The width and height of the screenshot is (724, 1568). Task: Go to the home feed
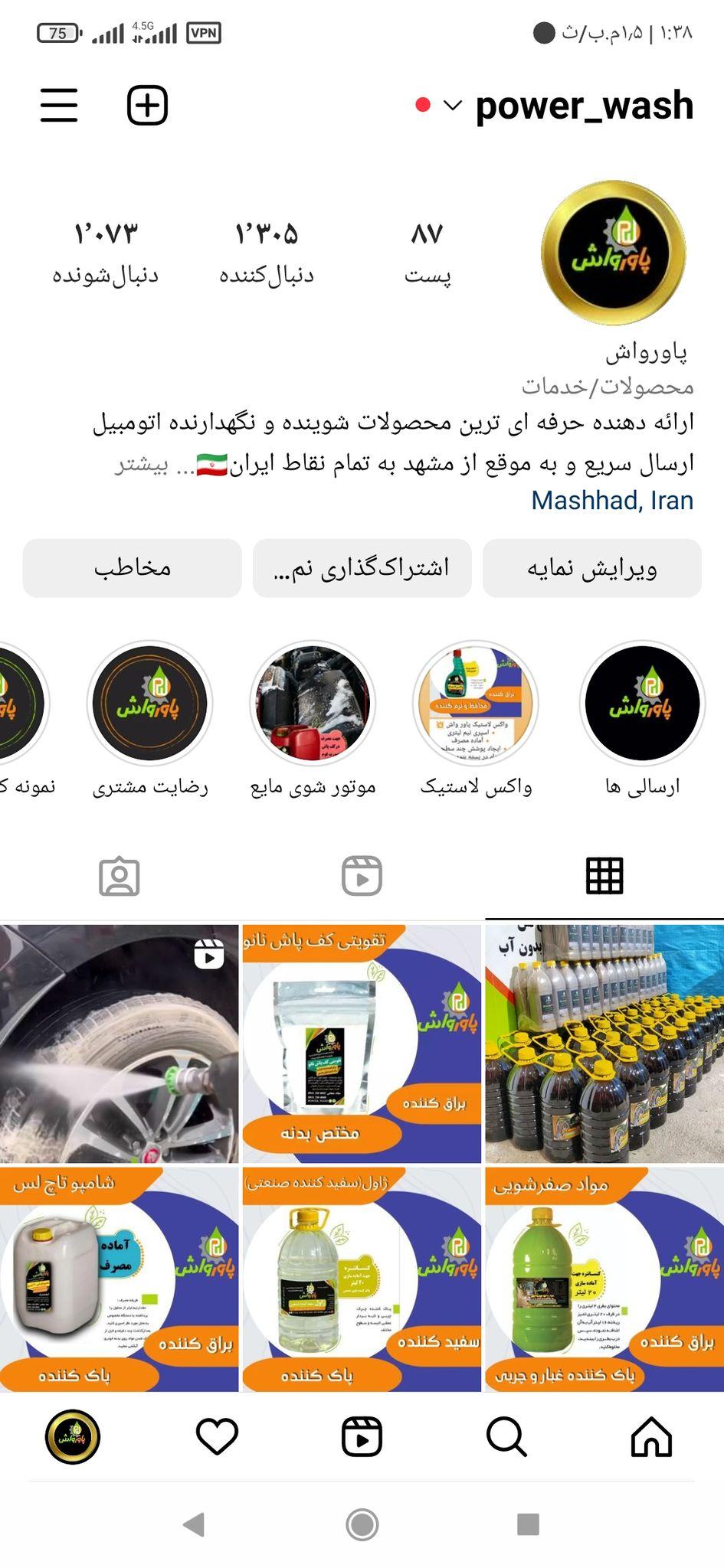coord(651,1437)
